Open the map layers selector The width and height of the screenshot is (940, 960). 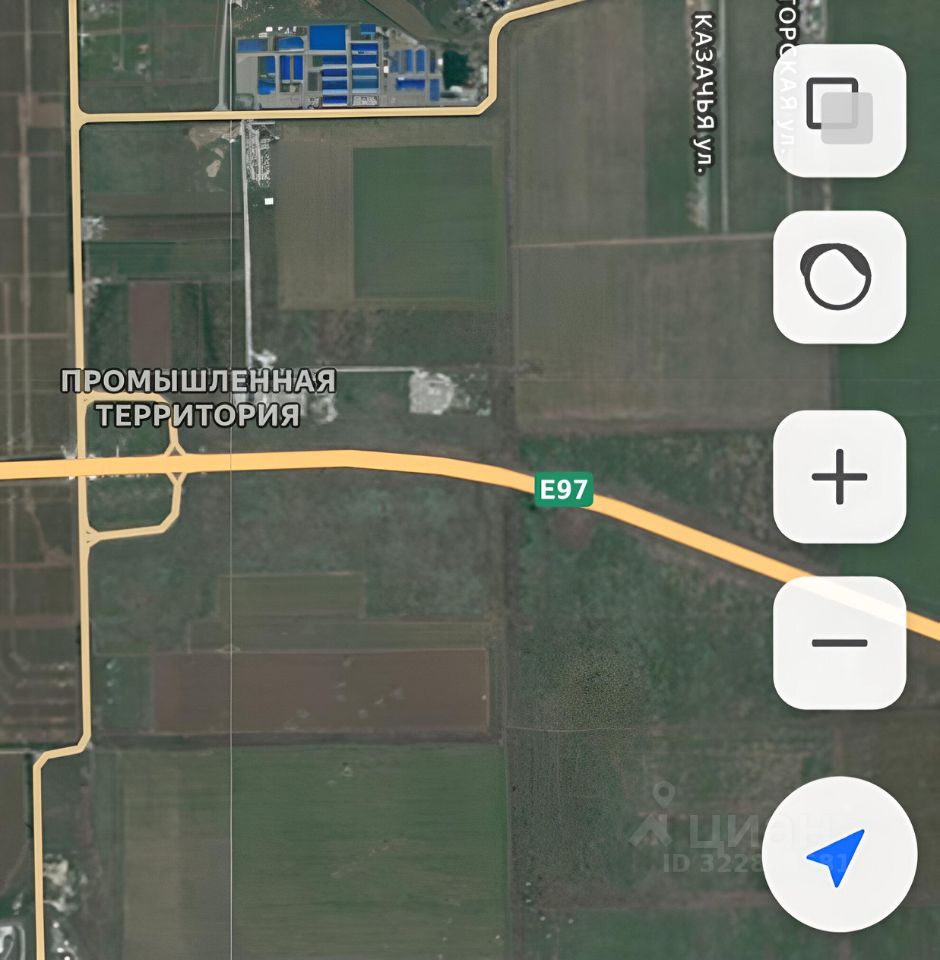pos(839,111)
